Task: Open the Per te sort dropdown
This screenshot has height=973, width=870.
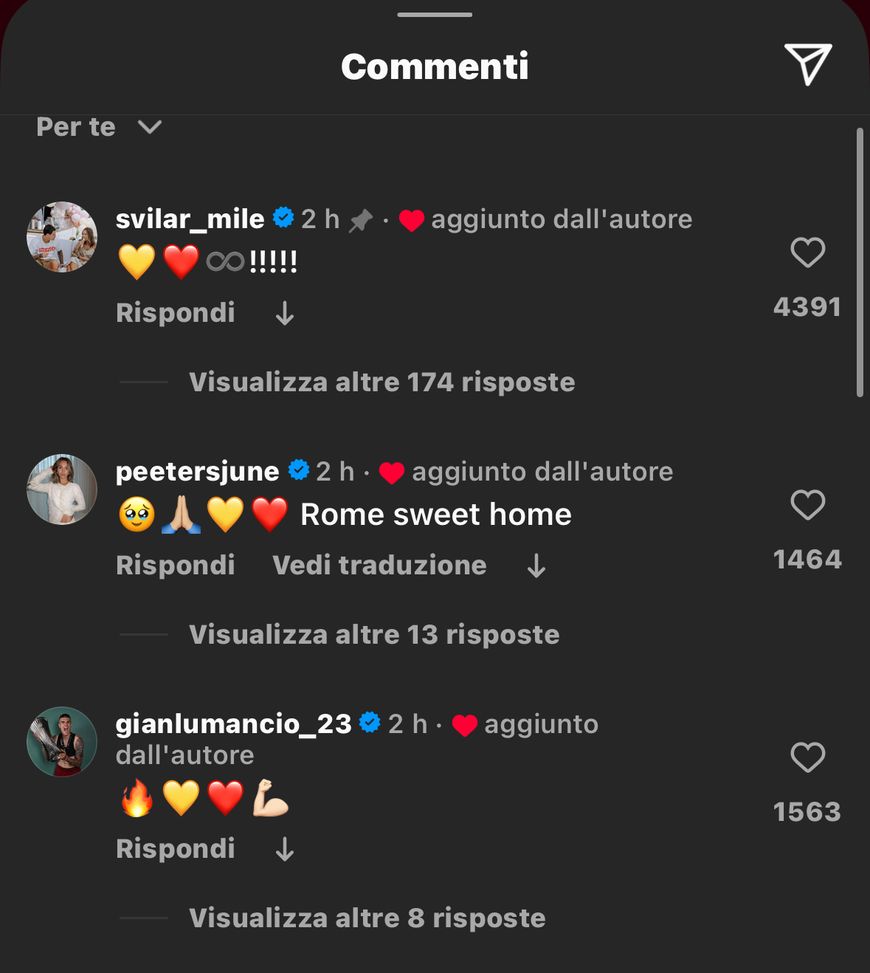Action: coord(97,127)
